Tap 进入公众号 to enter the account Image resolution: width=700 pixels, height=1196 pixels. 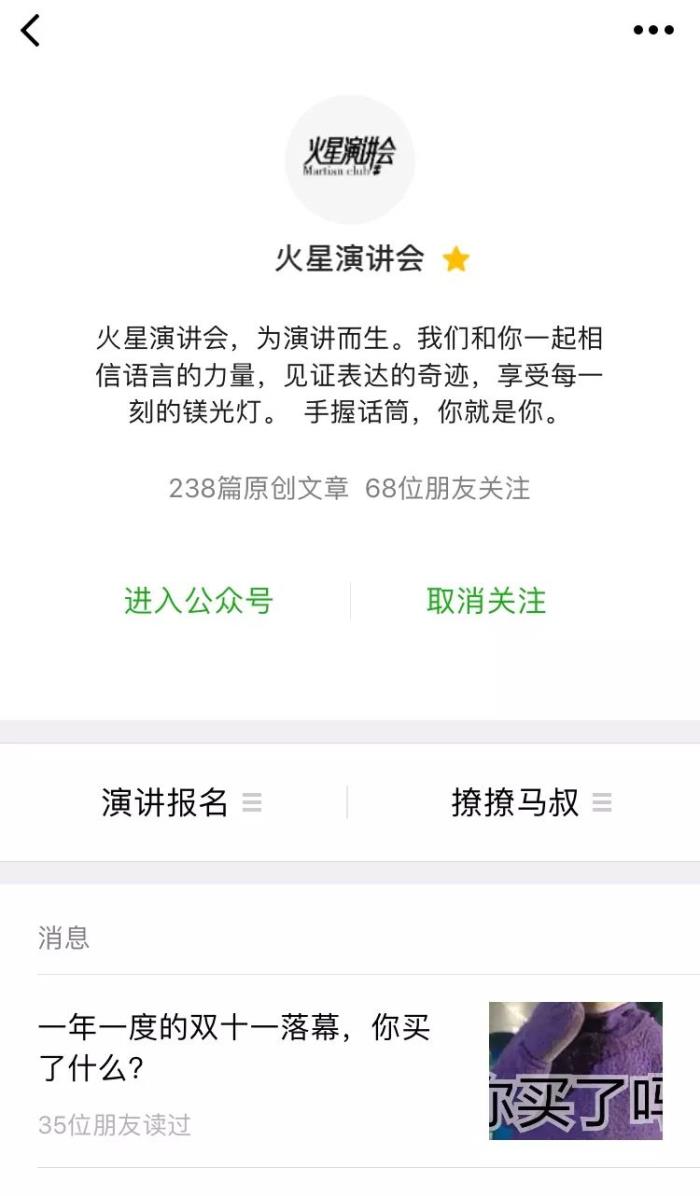click(198, 601)
